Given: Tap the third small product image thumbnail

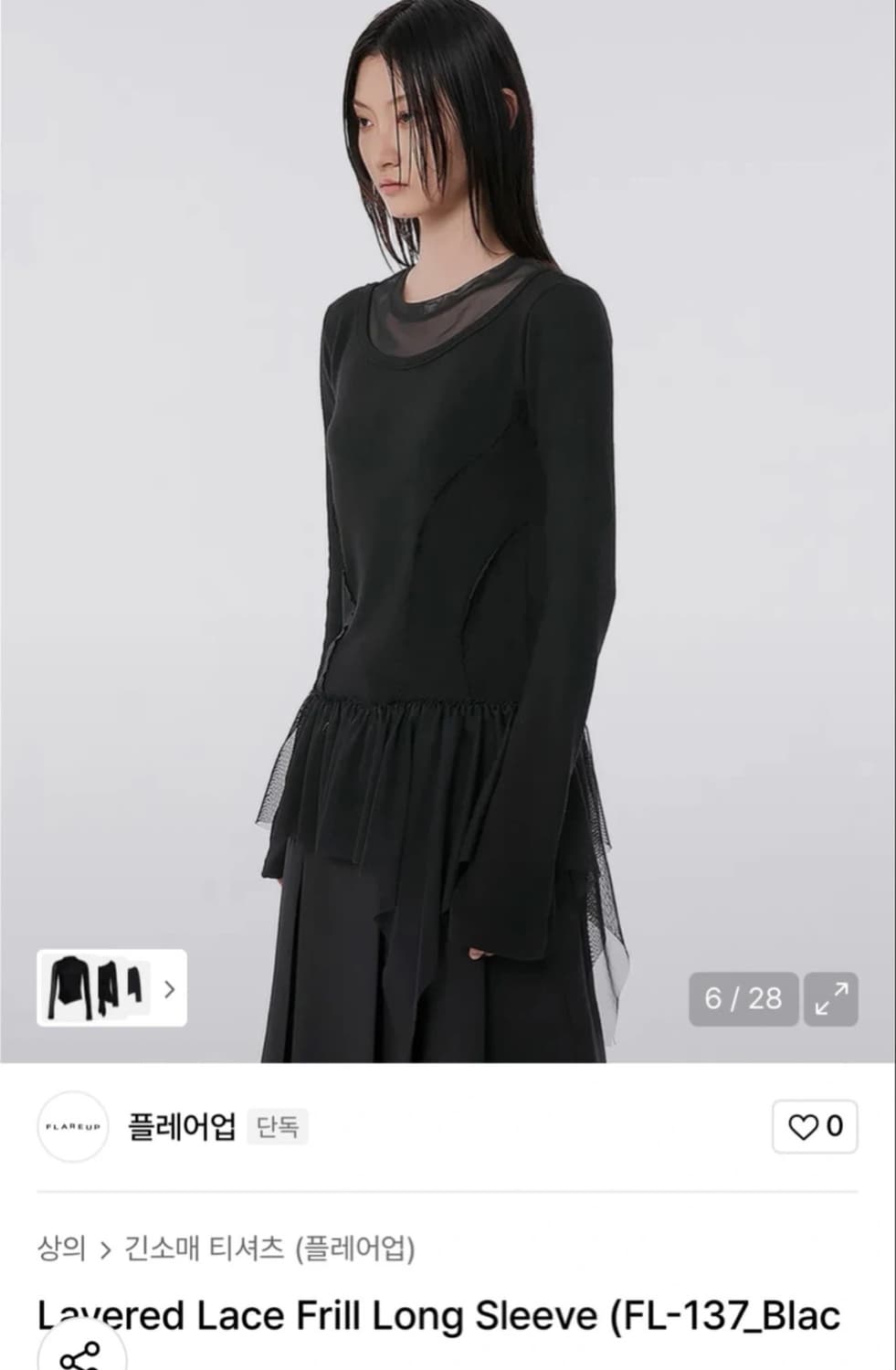Looking at the screenshot, I should pyautogui.click(x=134, y=986).
